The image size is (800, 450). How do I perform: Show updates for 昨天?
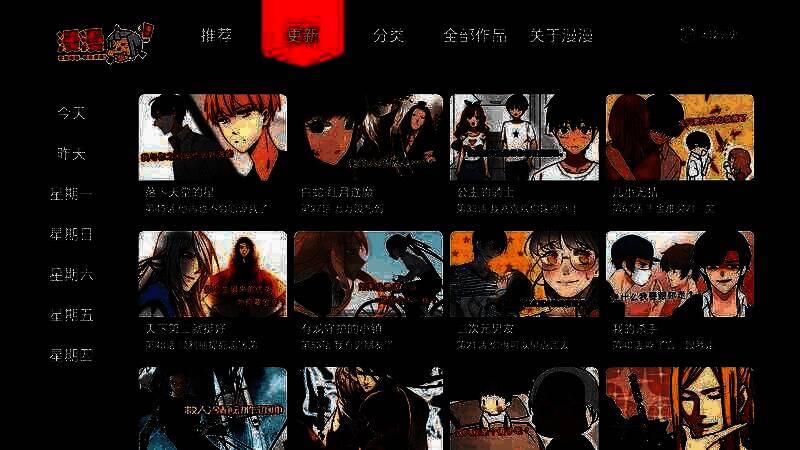click(x=71, y=154)
